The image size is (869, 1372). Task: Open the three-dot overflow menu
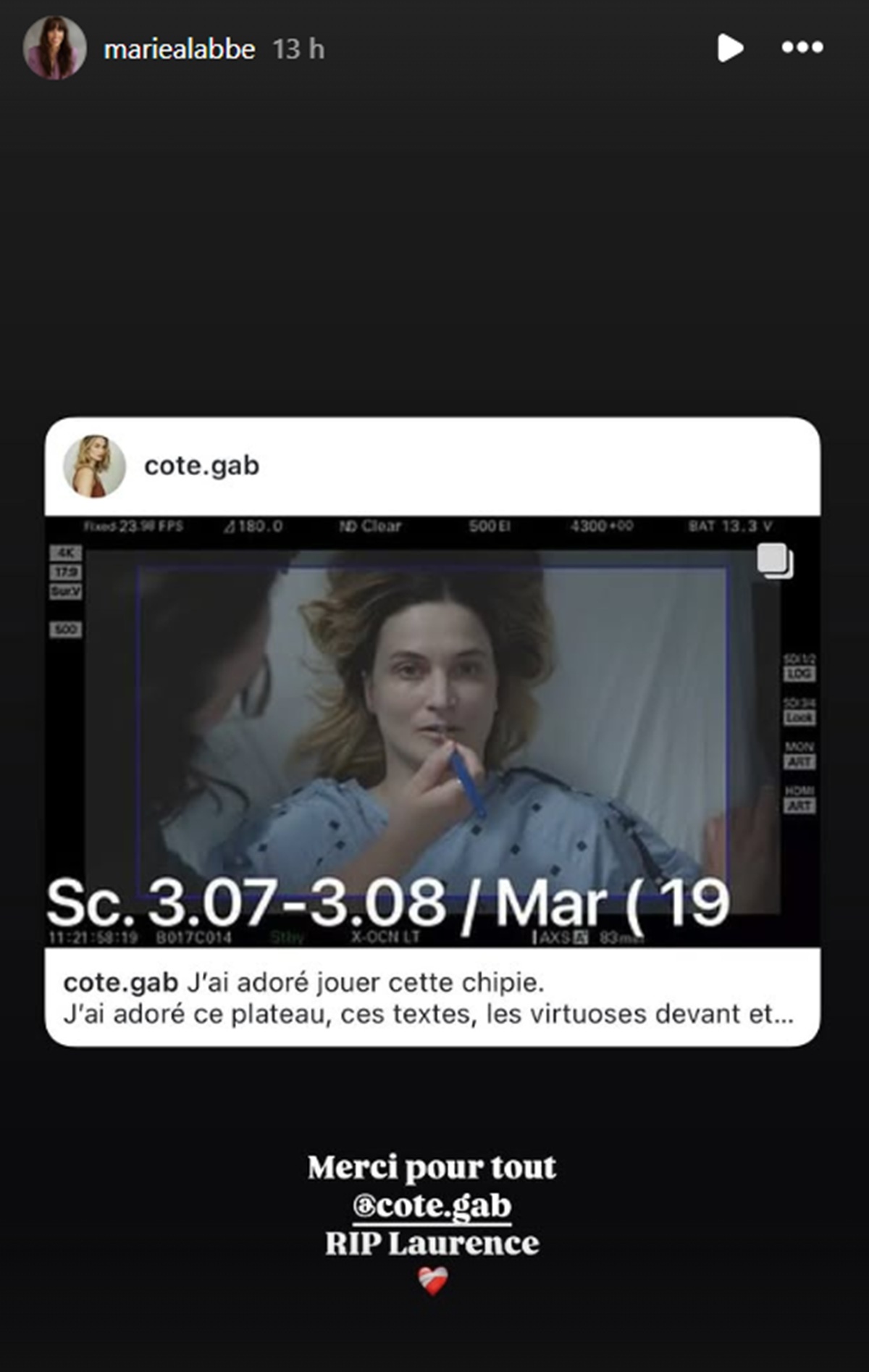point(802,48)
